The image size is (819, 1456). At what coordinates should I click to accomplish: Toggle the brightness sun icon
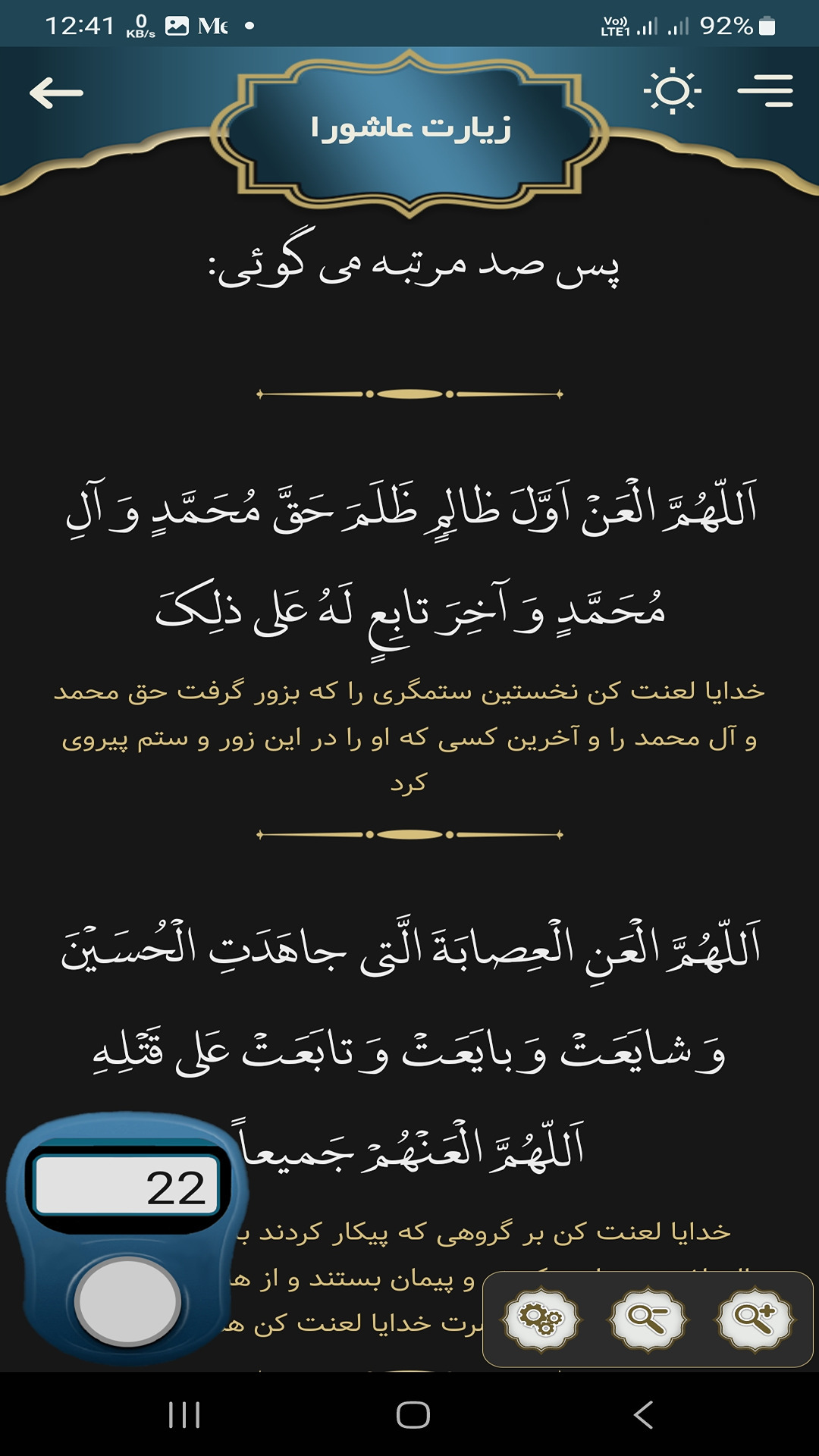(672, 91)
